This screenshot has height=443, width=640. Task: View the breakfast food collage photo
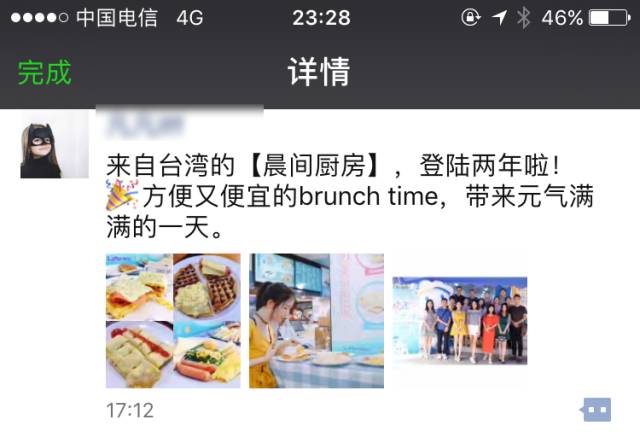point(173,320)
